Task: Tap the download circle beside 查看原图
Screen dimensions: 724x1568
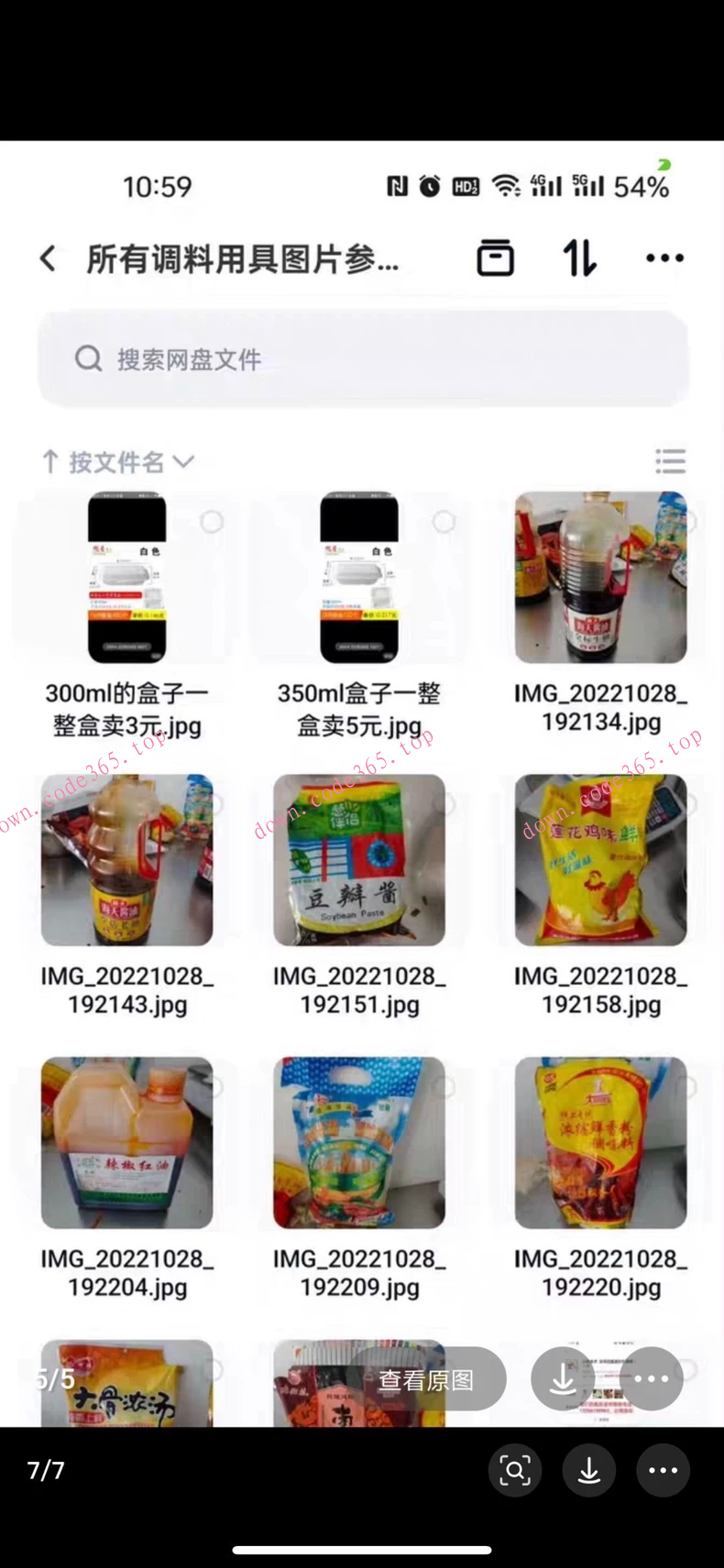Action: click(562, 1378)
